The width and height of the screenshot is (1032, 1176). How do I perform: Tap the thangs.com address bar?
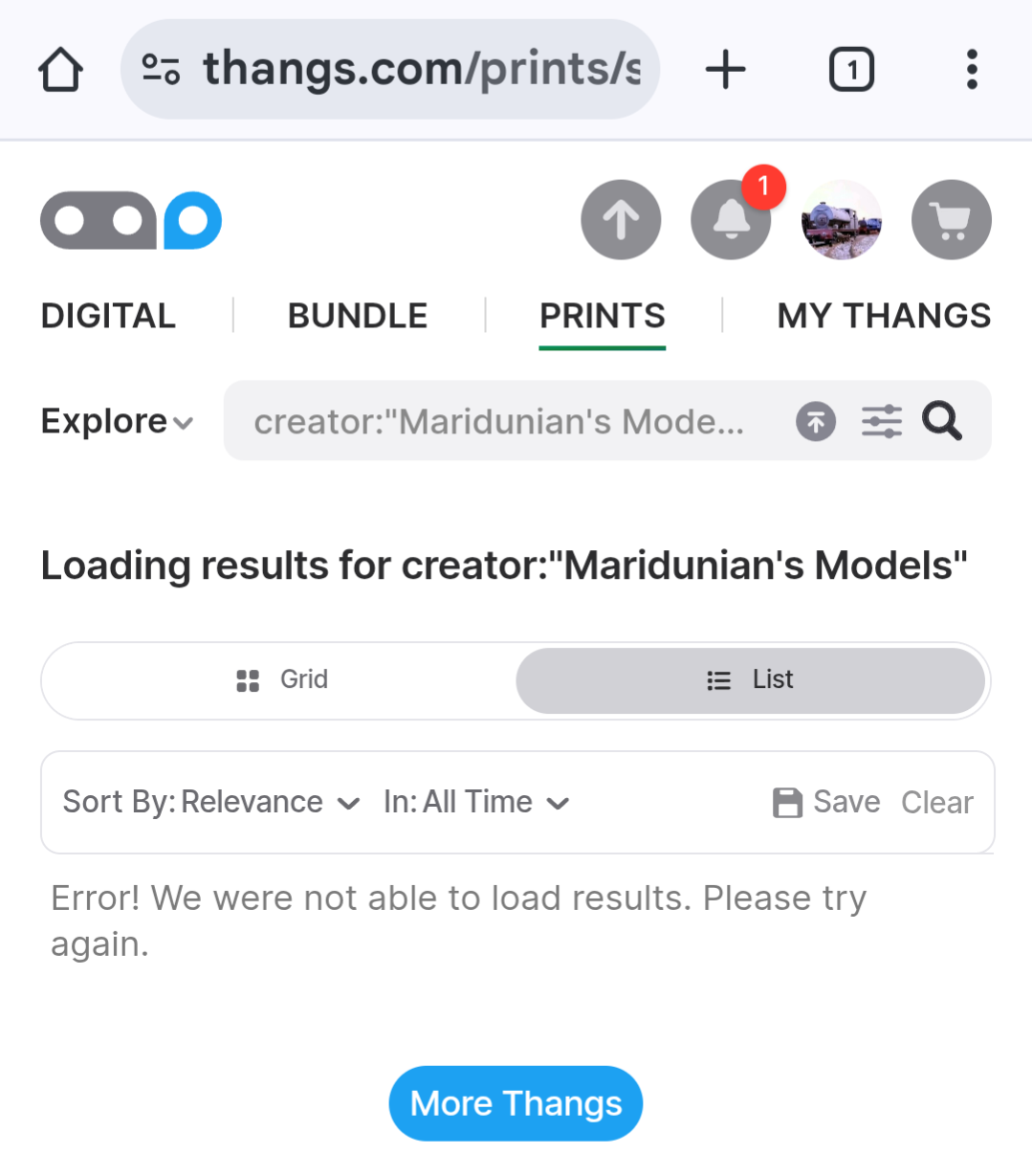[x=402, y=70]
